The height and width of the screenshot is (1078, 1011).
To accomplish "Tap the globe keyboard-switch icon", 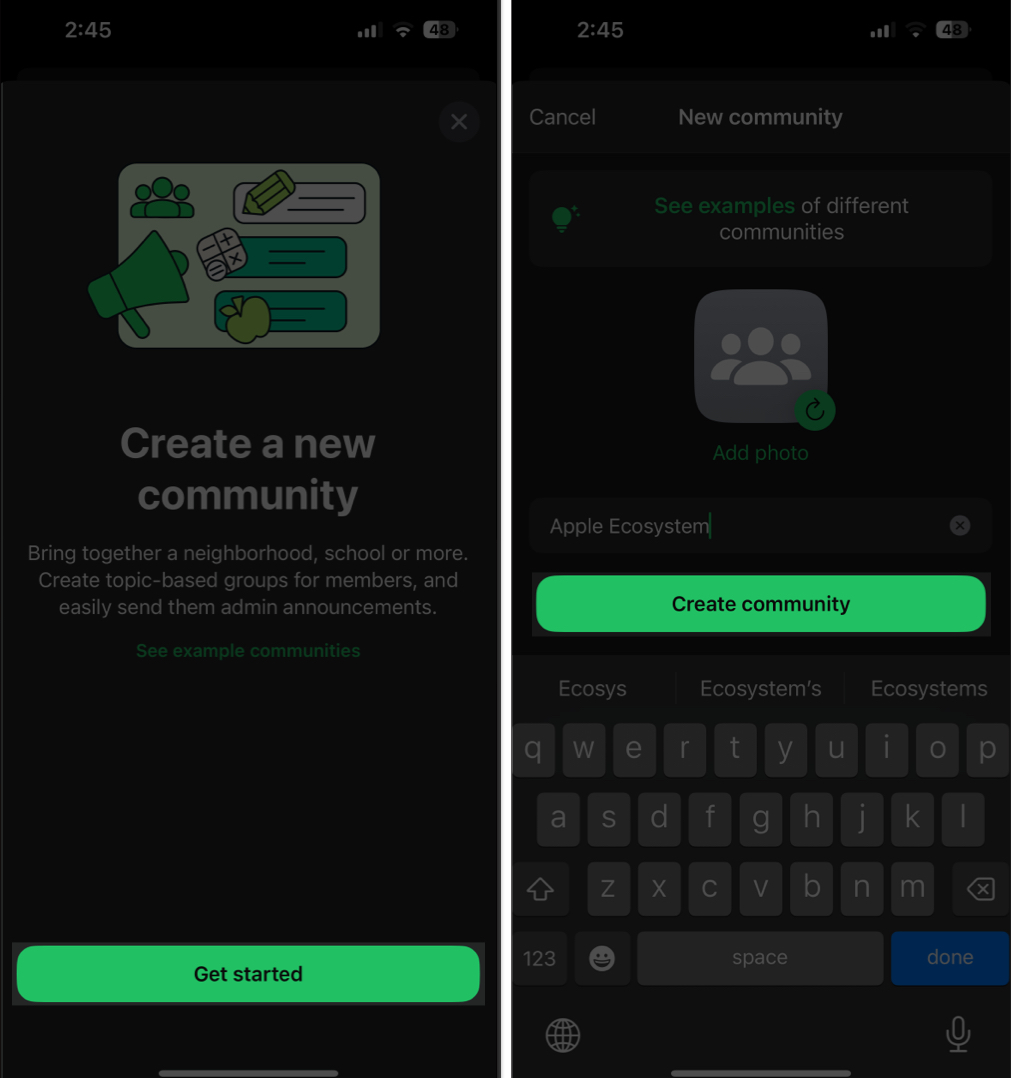I will 563,1035.
